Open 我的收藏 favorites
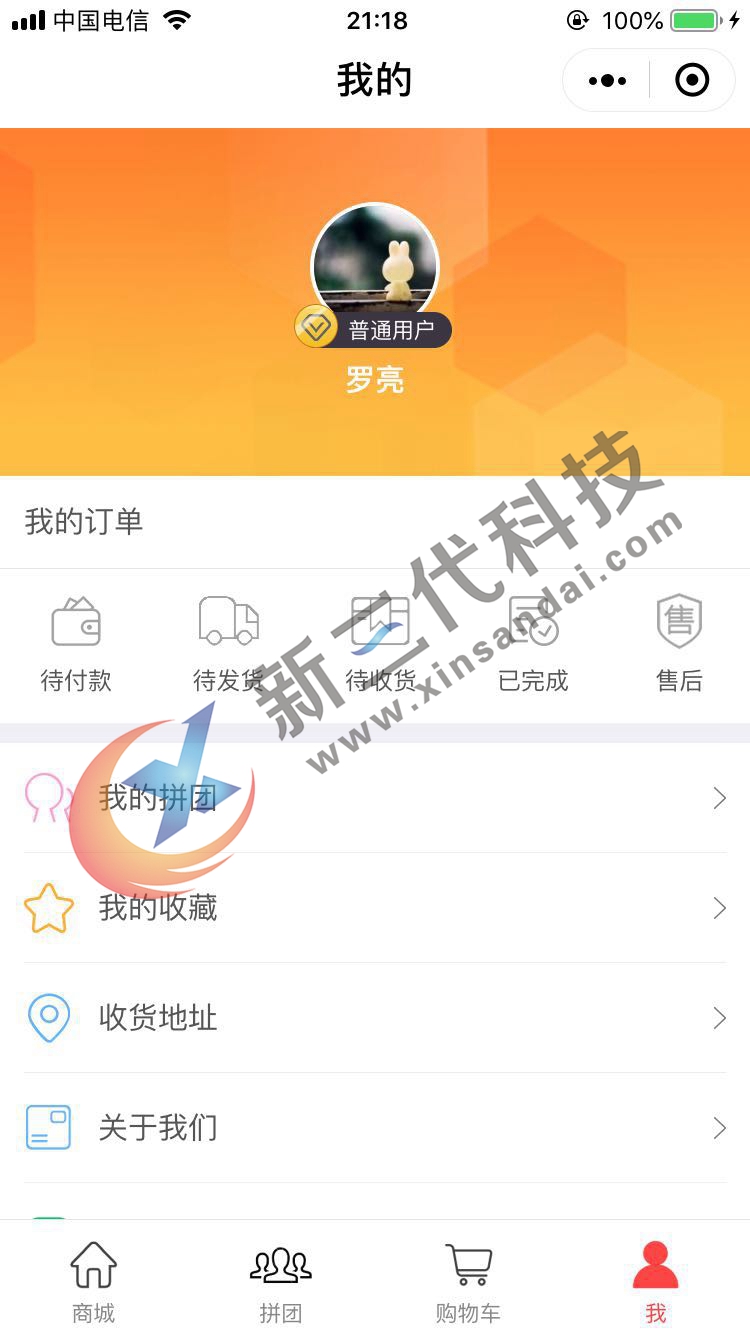This screenshot has height=1334, width=750. (375, 908)
